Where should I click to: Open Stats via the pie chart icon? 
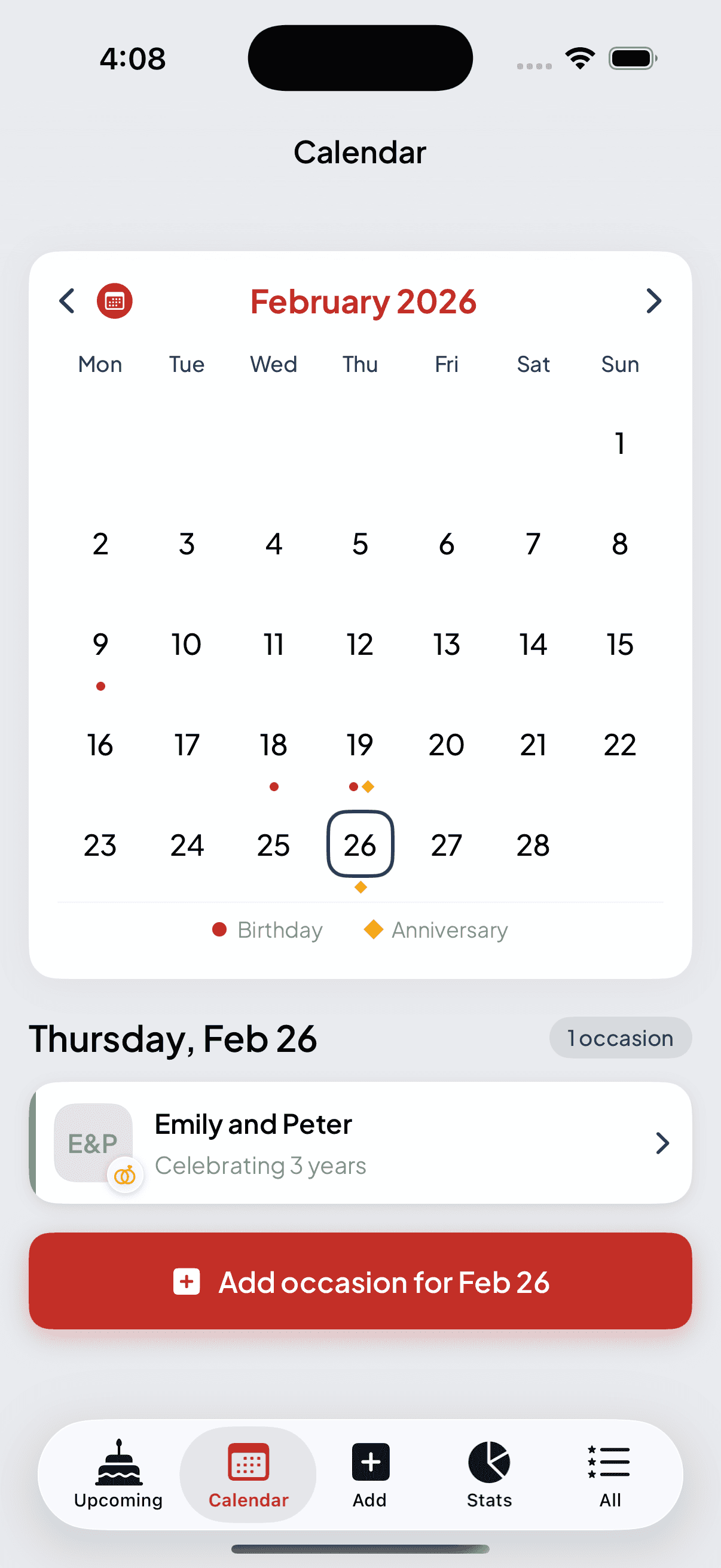(x=488, y=1461)
